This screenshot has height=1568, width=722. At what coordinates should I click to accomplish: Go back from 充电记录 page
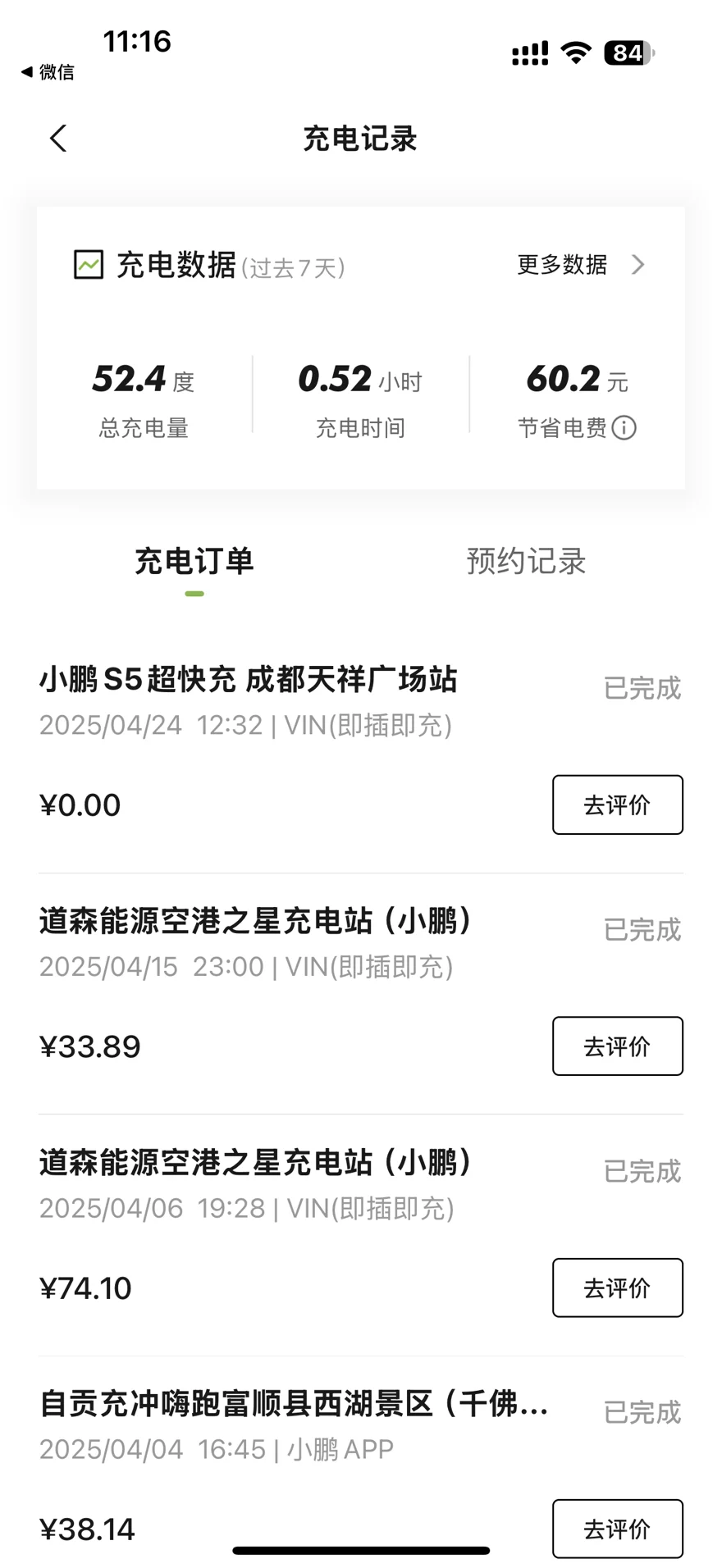click(x=58, y=139)
